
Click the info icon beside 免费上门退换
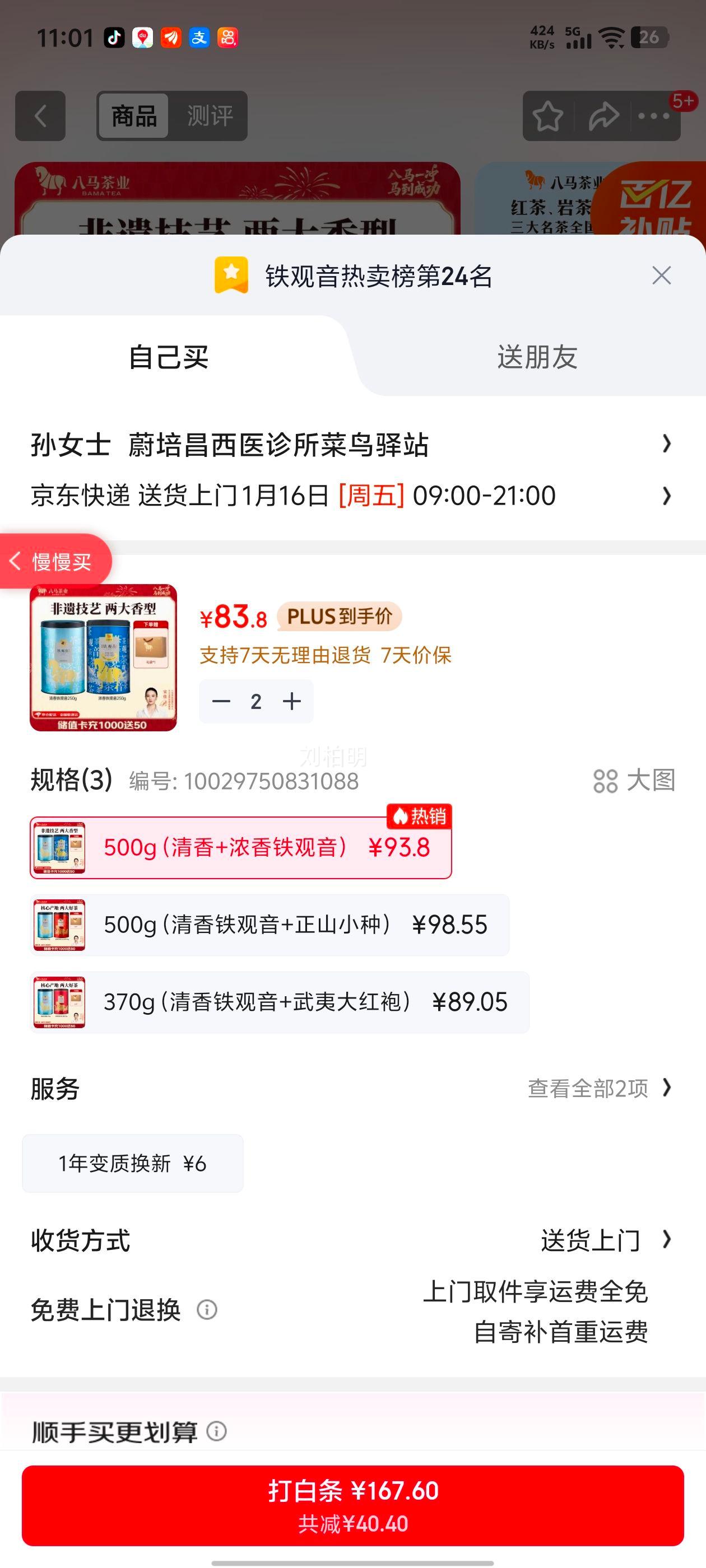pyautogui.click(x=207, y=1310)
